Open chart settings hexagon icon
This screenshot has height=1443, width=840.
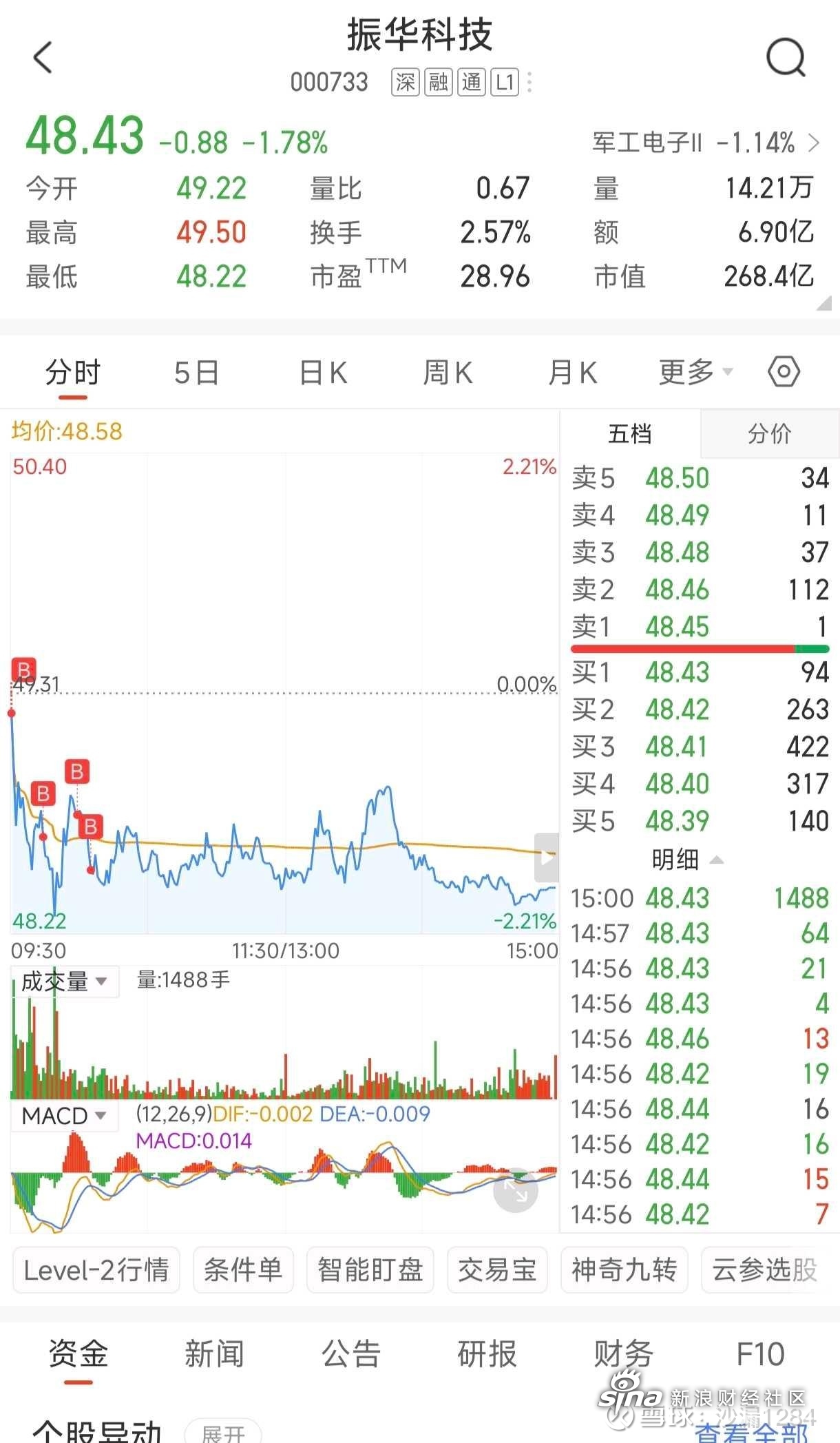[784, 372]
